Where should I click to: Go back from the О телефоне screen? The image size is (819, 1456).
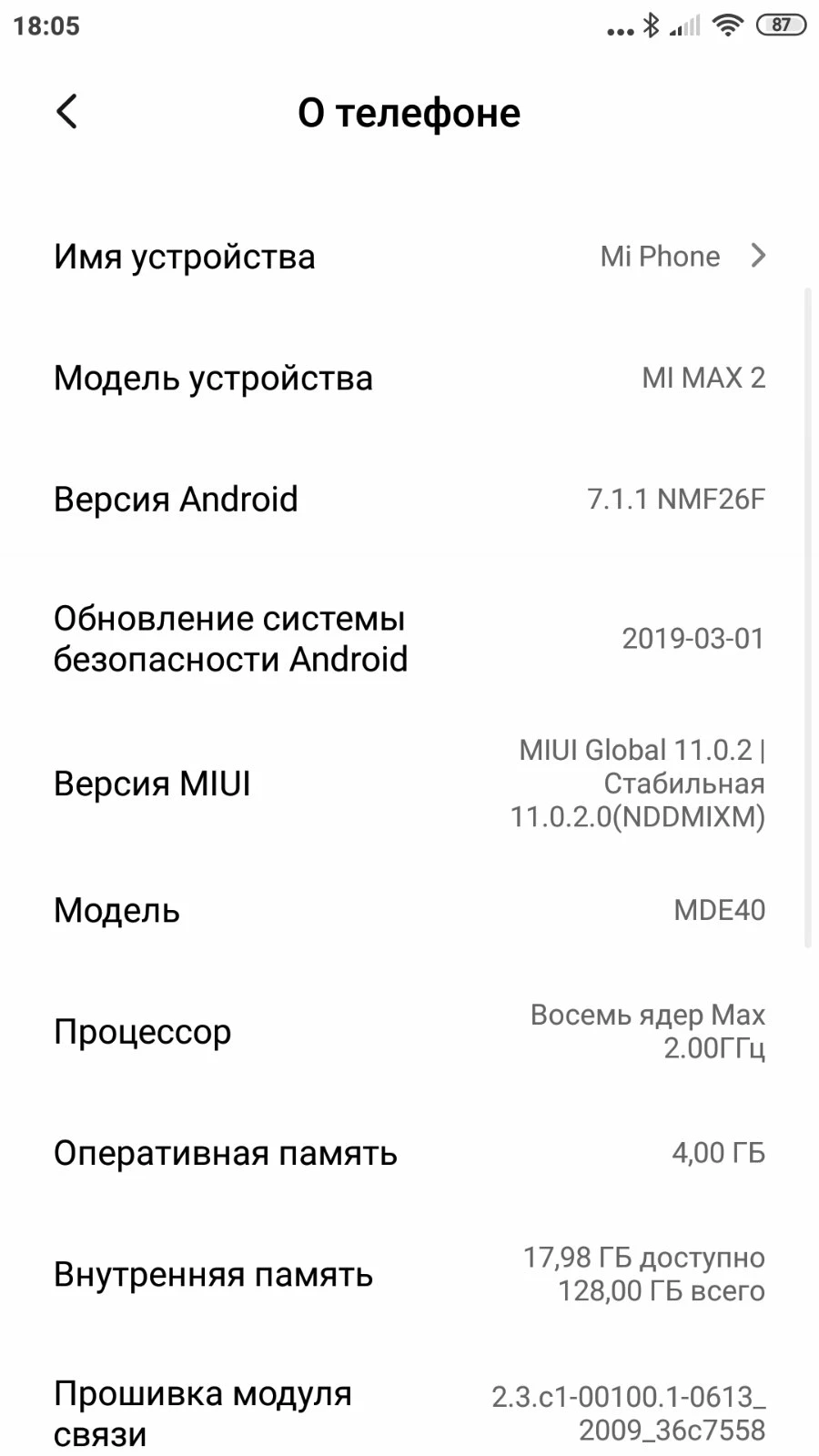tap(67, 112)
